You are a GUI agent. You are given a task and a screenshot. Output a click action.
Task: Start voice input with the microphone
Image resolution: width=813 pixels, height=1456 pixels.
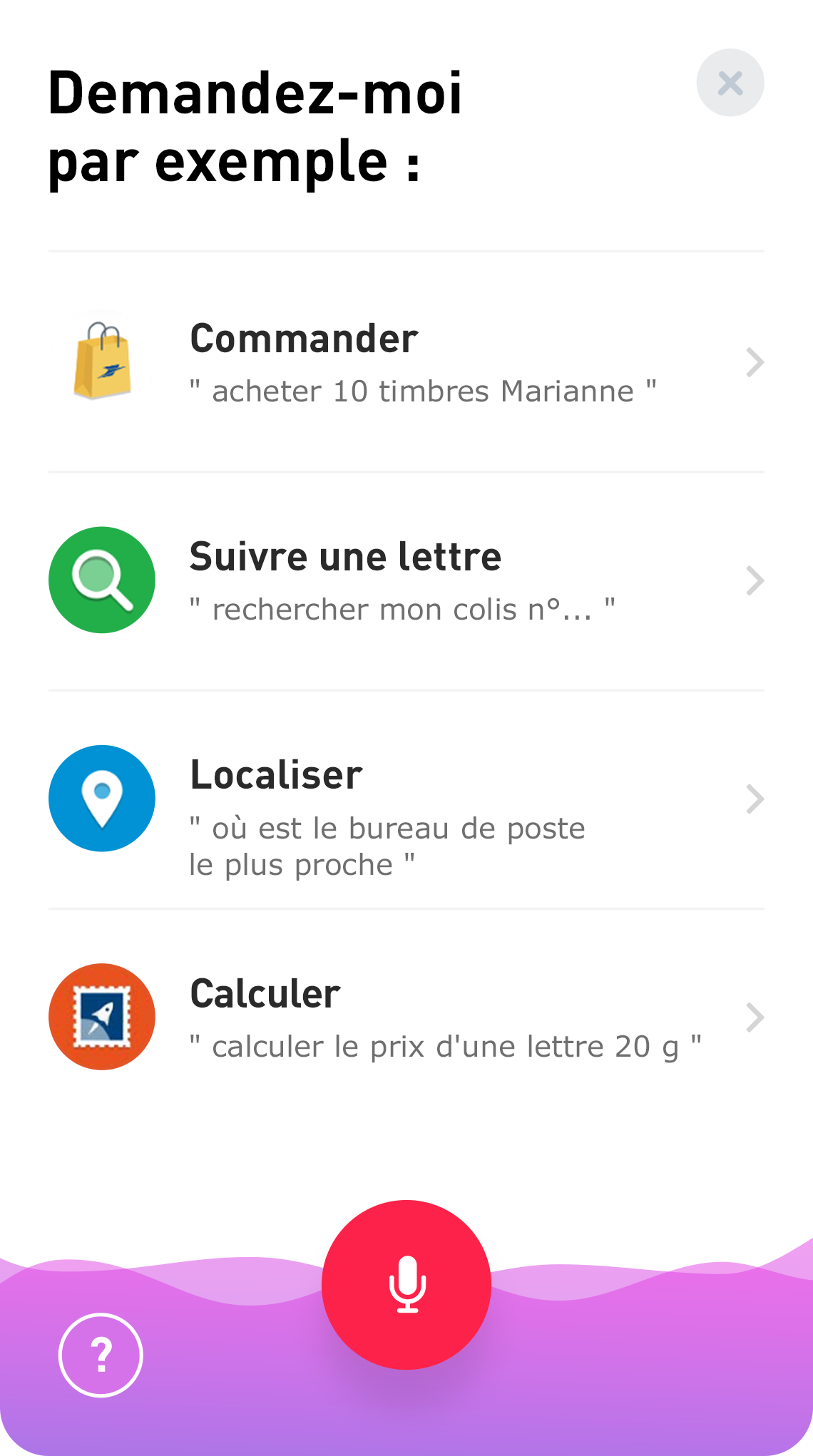[x=406, y=1284]
